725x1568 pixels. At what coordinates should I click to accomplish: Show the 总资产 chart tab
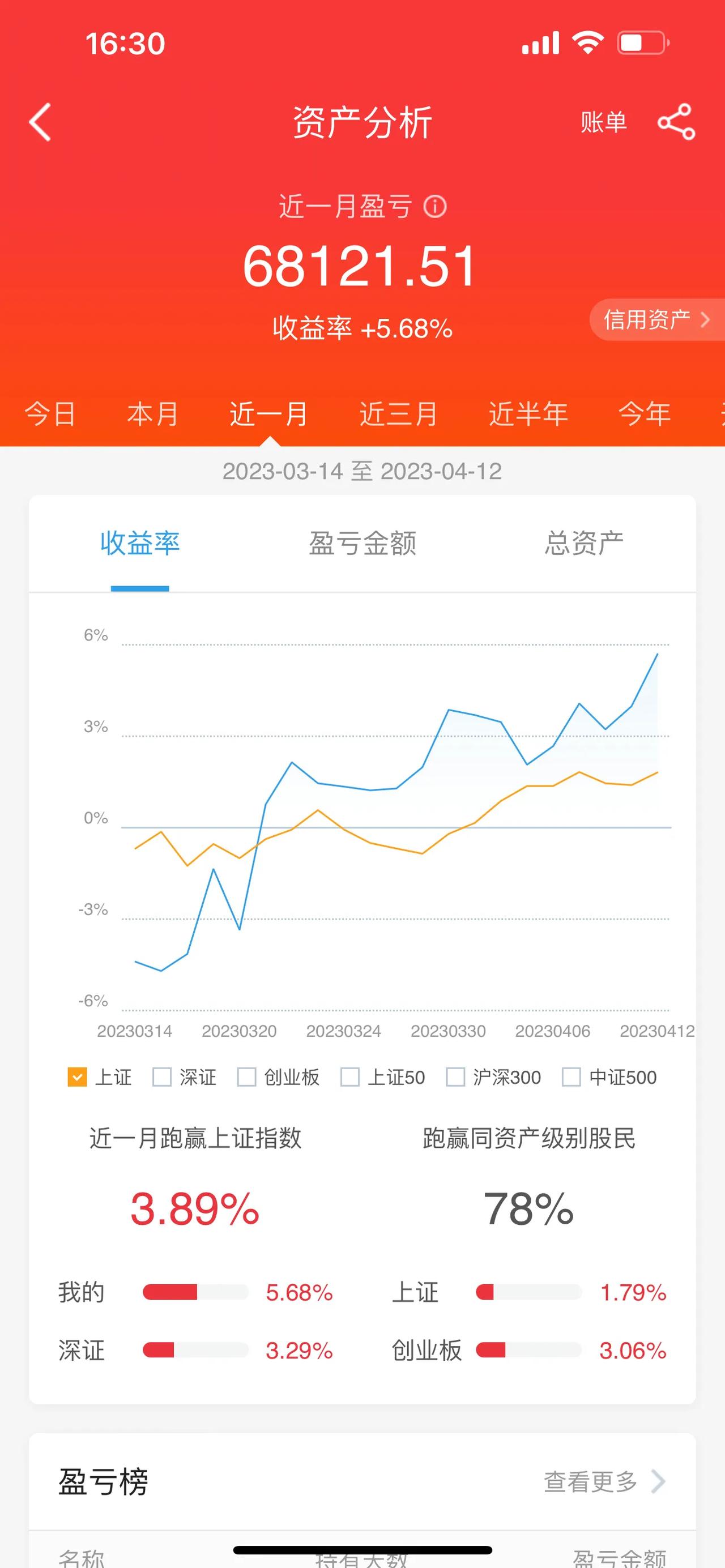click(584, 544)
